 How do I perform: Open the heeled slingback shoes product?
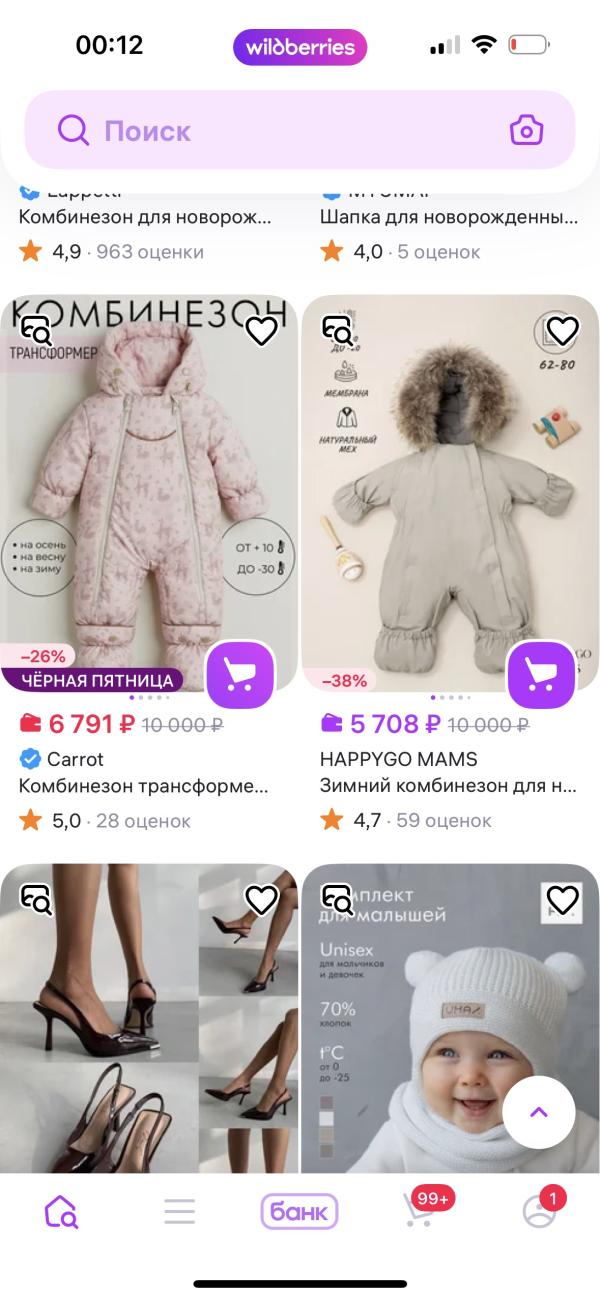[149, 1018]
